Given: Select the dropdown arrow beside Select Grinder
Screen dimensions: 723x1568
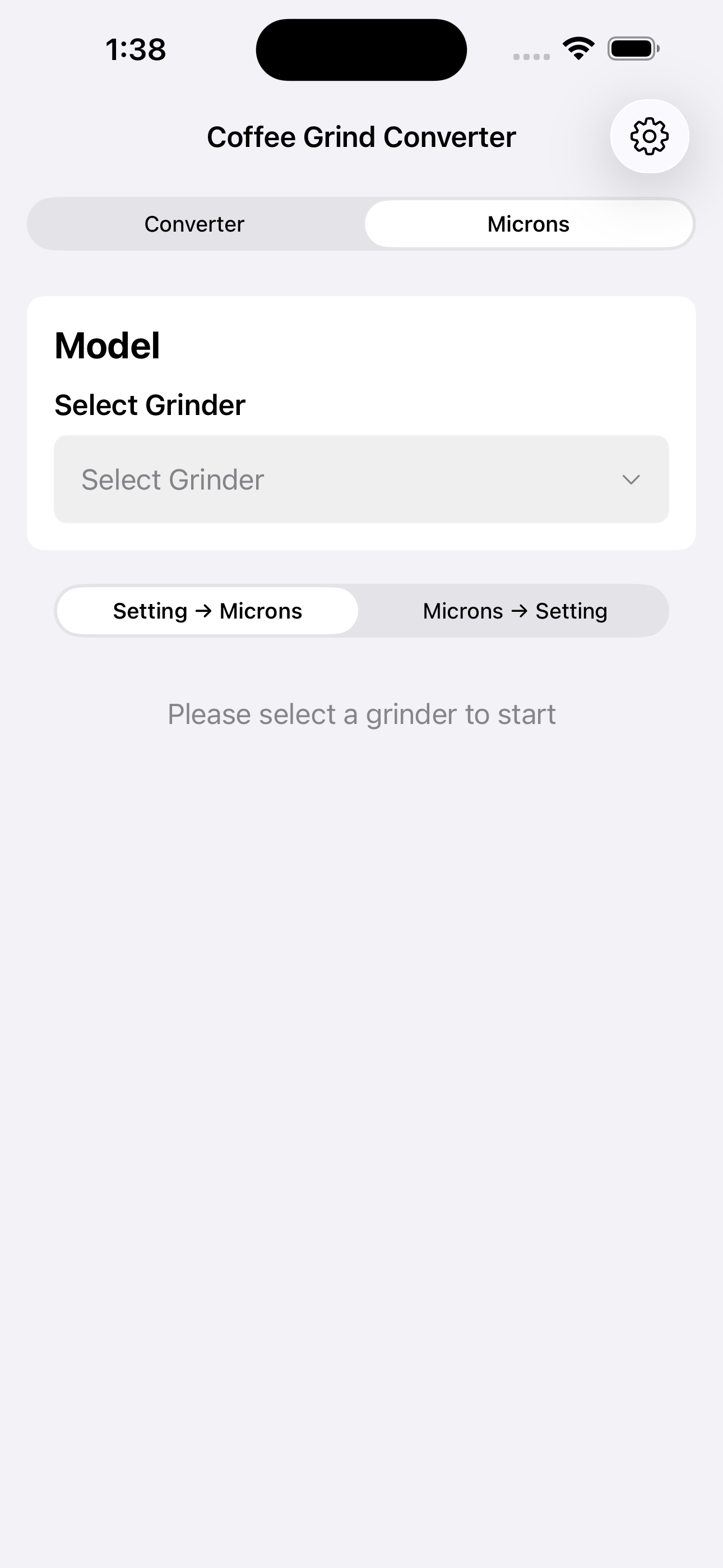Looking at the screenshot, I should (x=631, y=479).
